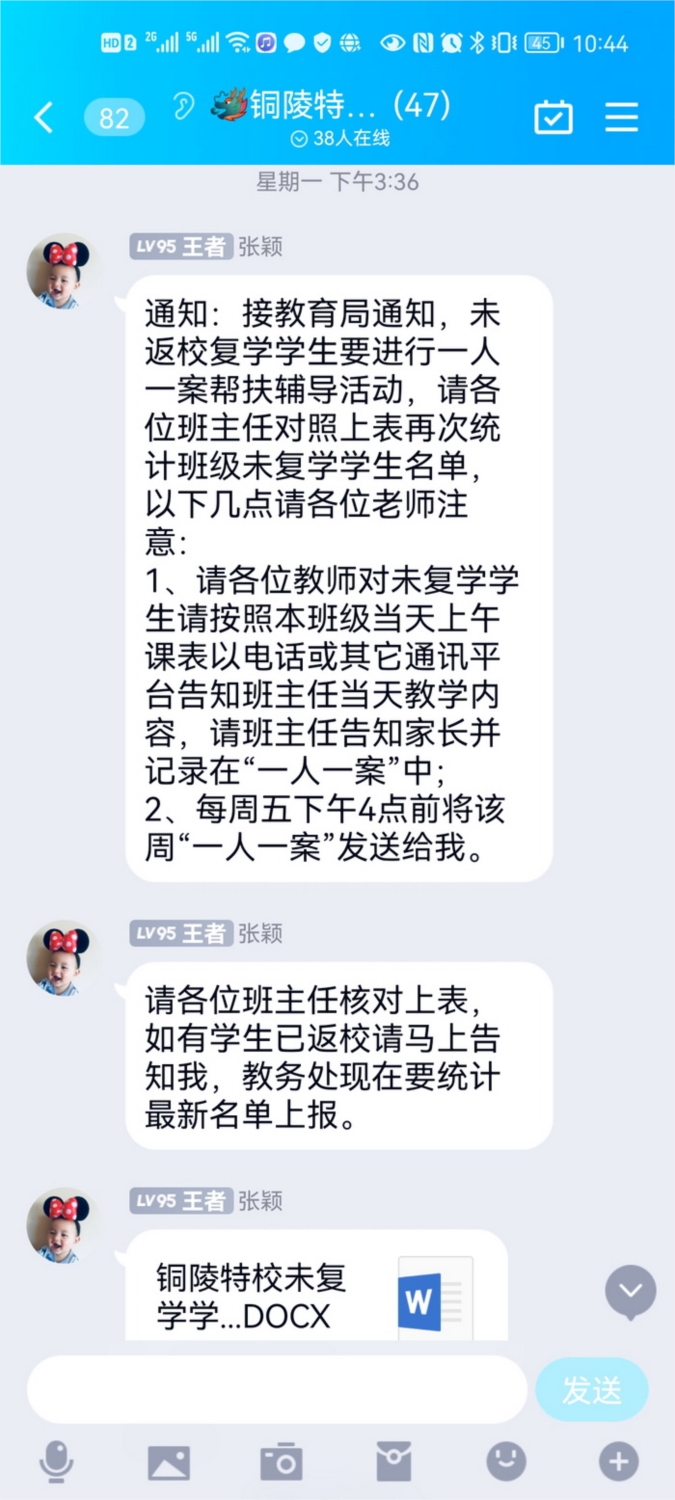View 38人在线 online members

point(339,138)
